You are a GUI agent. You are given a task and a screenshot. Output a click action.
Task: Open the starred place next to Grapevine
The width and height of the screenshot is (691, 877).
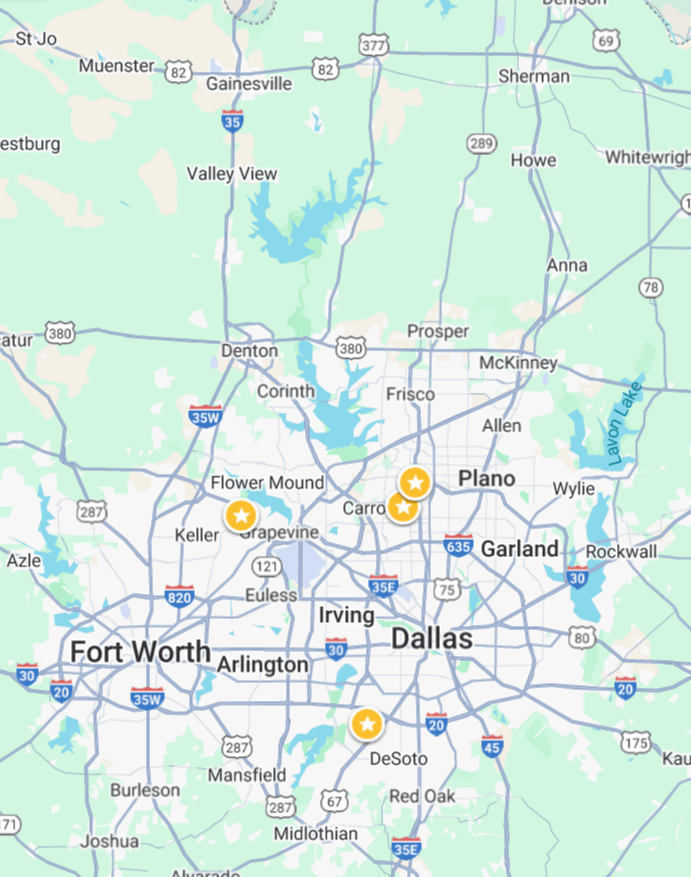tap(240, 516)
